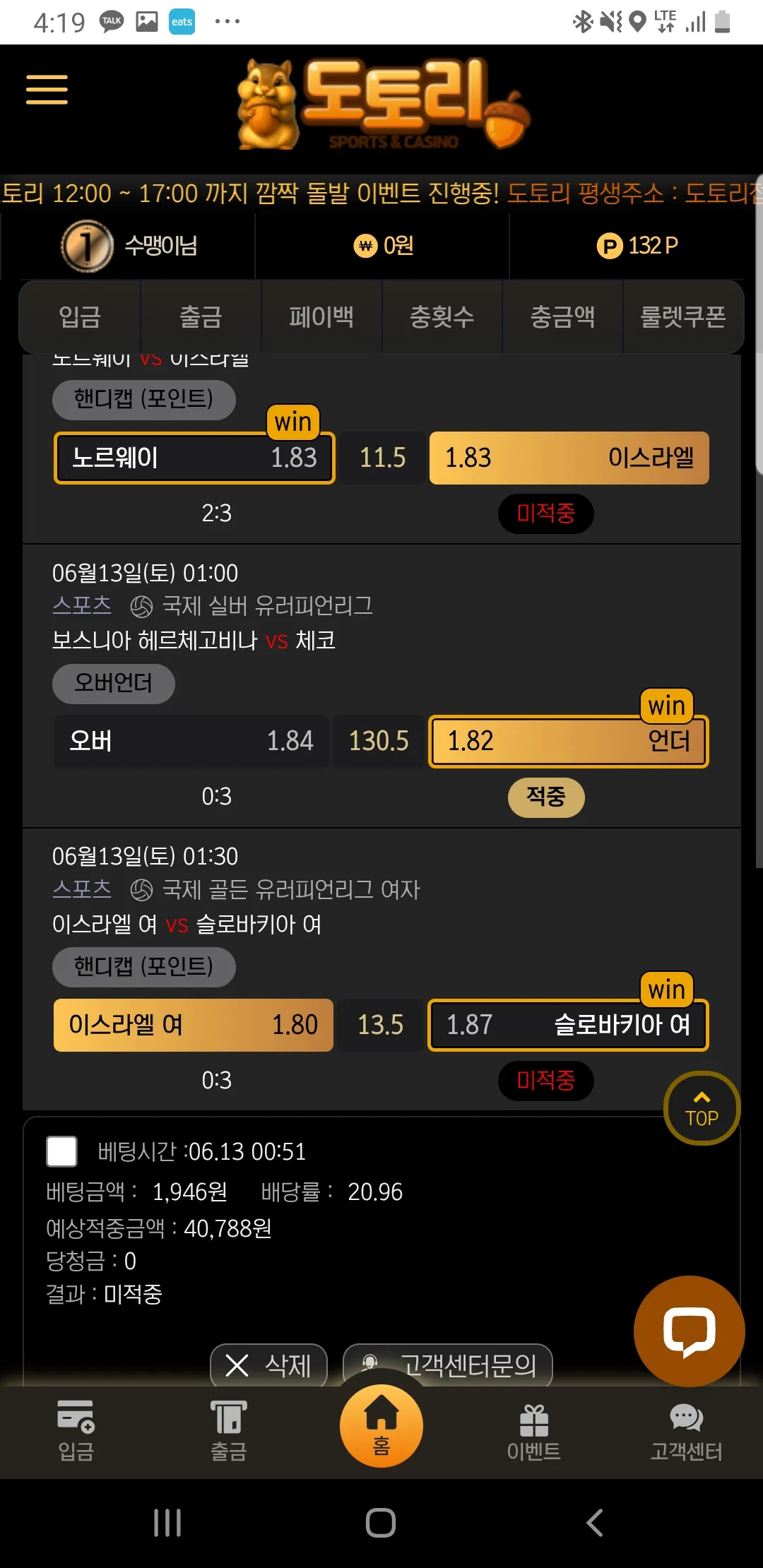The width and height of the screenshot is (763, 1568).
Task: Select the 입금 tab under the balance
Action: pyautogui.click(x=80, y=316)
